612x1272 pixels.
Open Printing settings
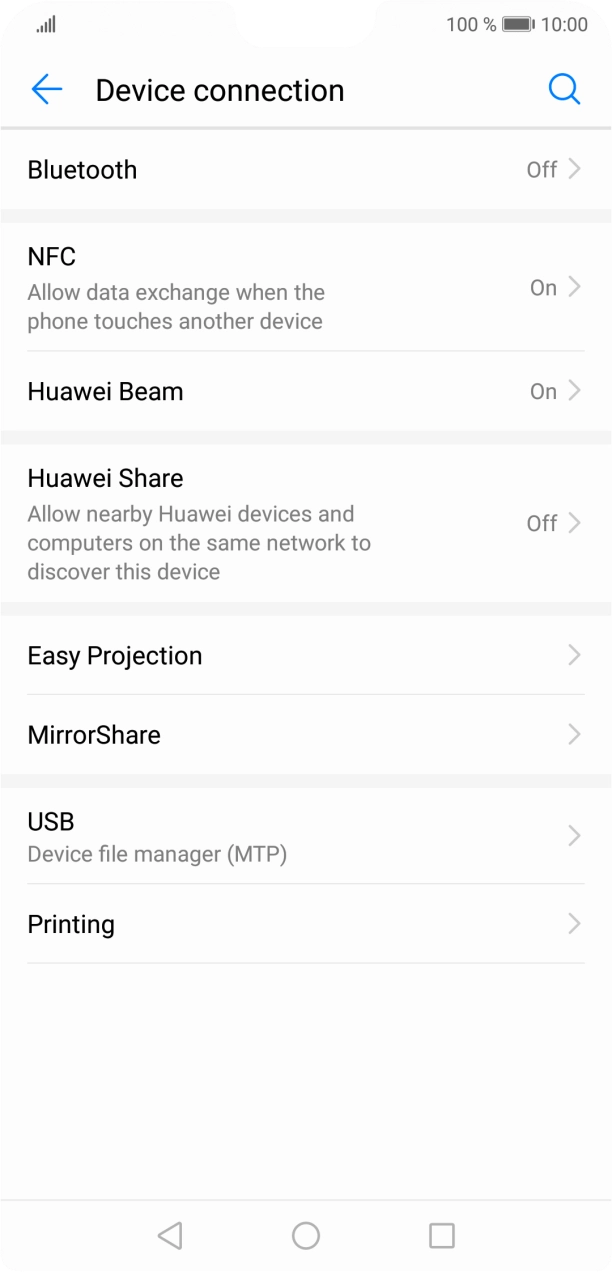click(305, 924)
